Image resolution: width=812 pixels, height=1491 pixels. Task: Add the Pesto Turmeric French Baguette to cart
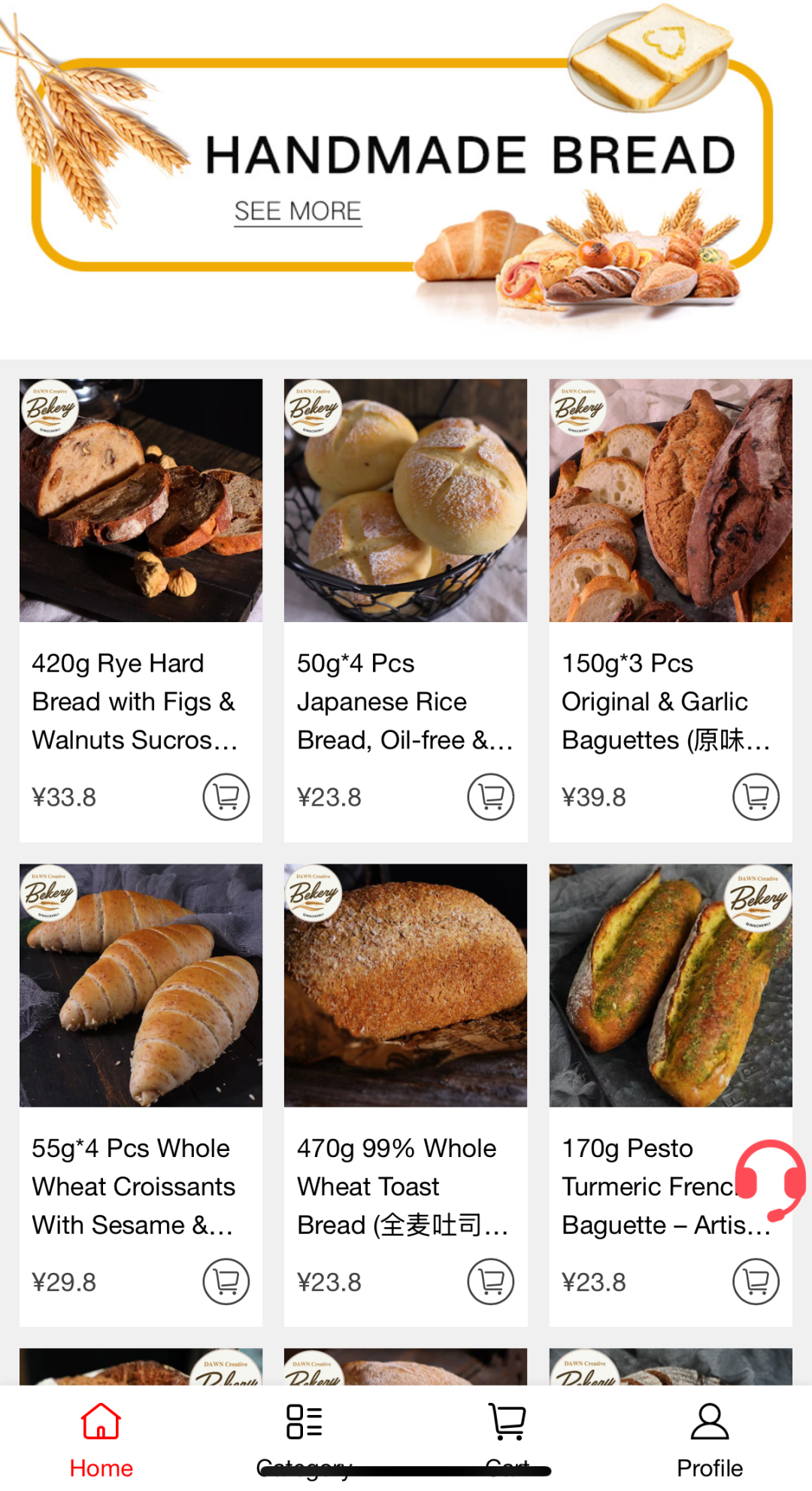click(x=756, y=1281)
